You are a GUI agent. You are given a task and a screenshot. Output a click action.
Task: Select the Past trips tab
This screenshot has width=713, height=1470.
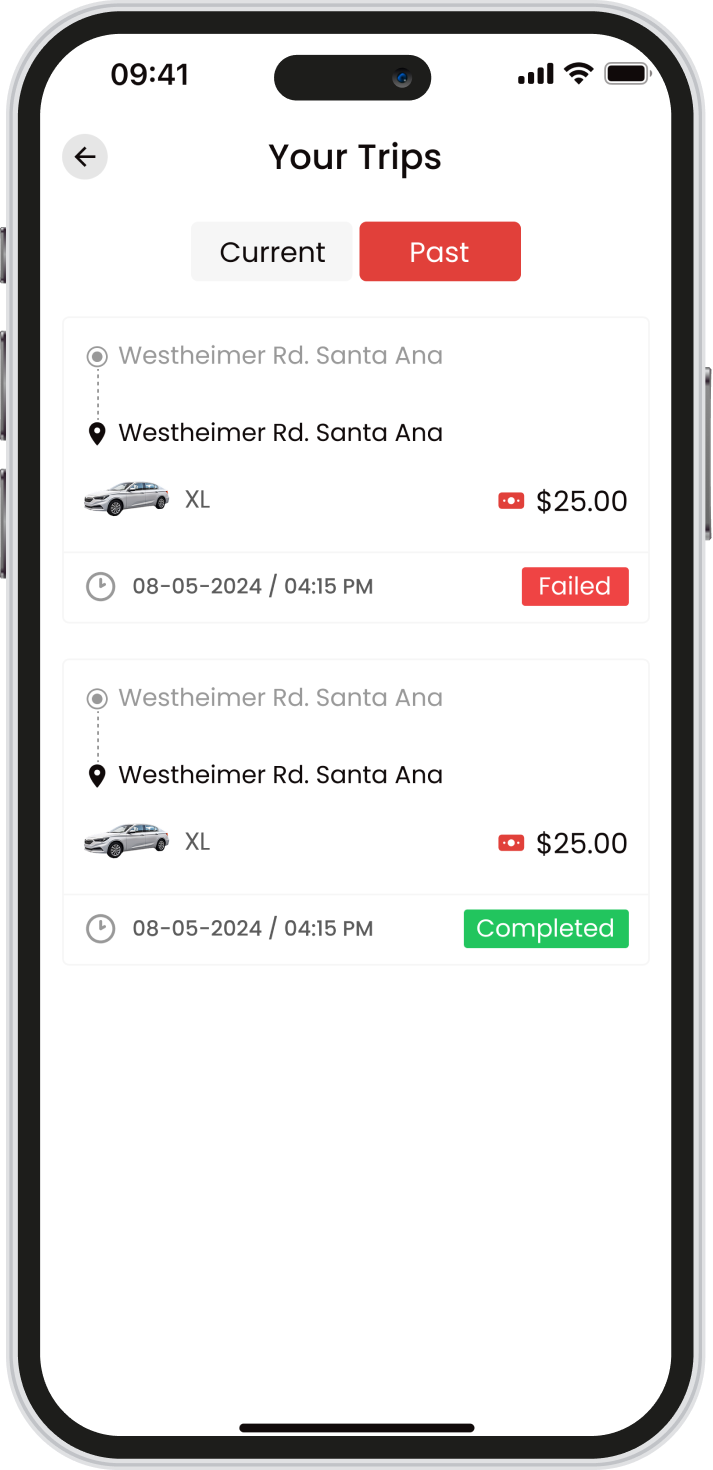(440, 252)
